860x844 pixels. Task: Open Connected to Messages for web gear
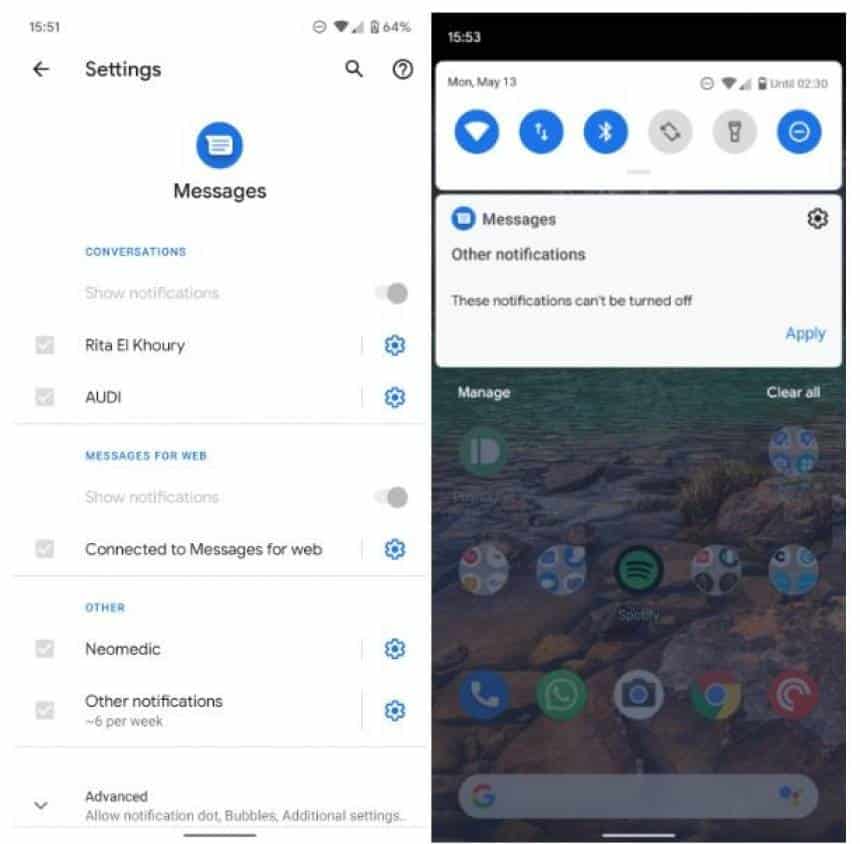[395, 549]
